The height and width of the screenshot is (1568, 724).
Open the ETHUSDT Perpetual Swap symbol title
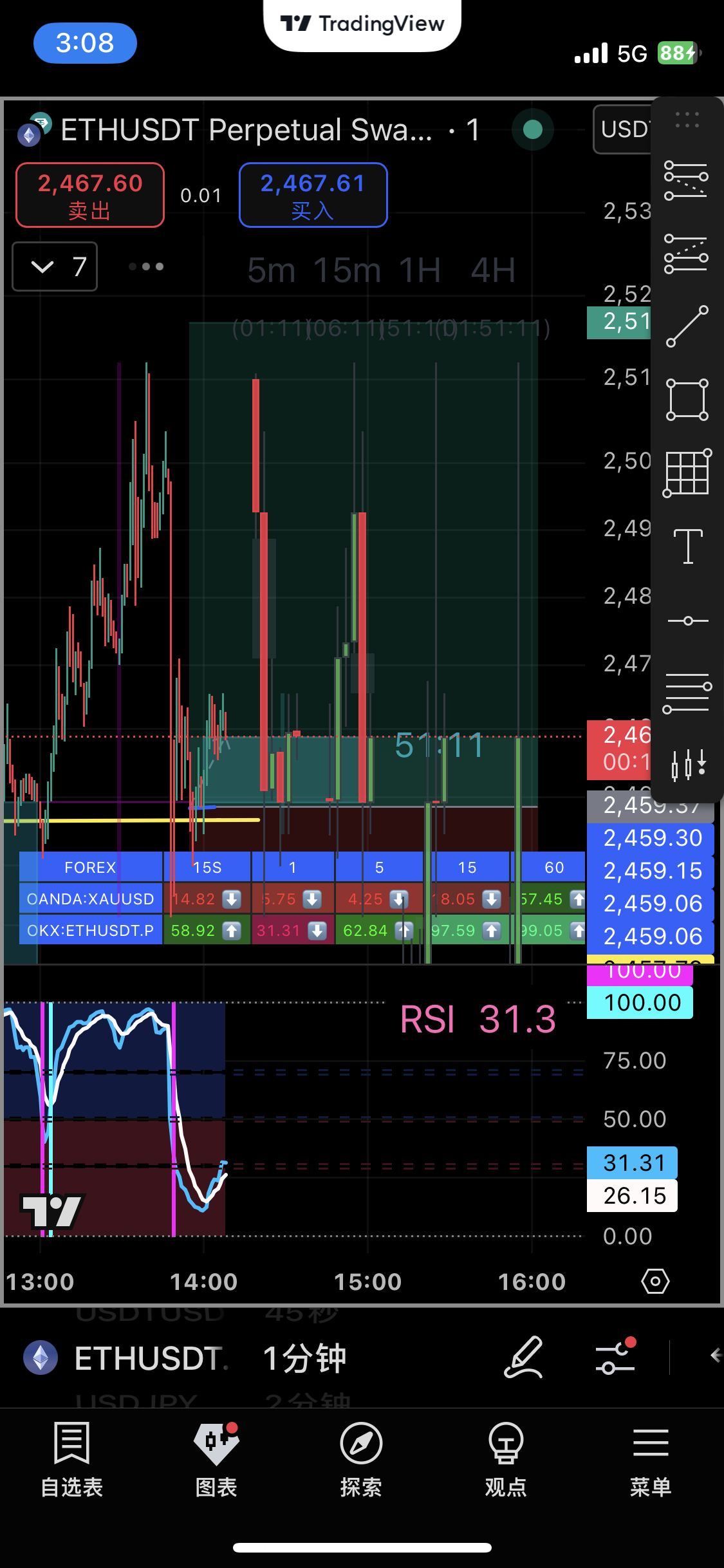pos(246,130)
